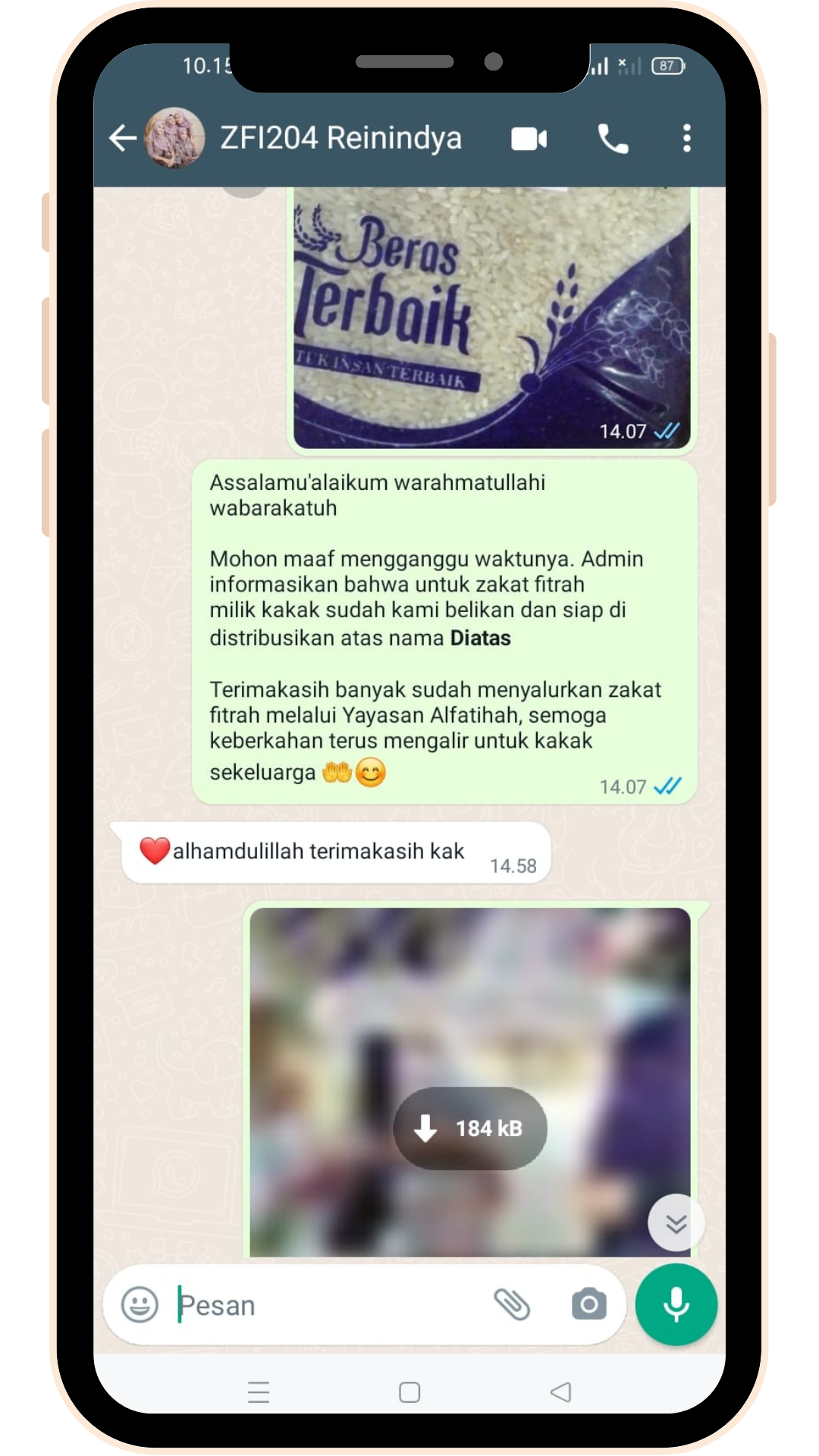Go back to the chat list
819x1456 pixels.
(x=122, y=138)
